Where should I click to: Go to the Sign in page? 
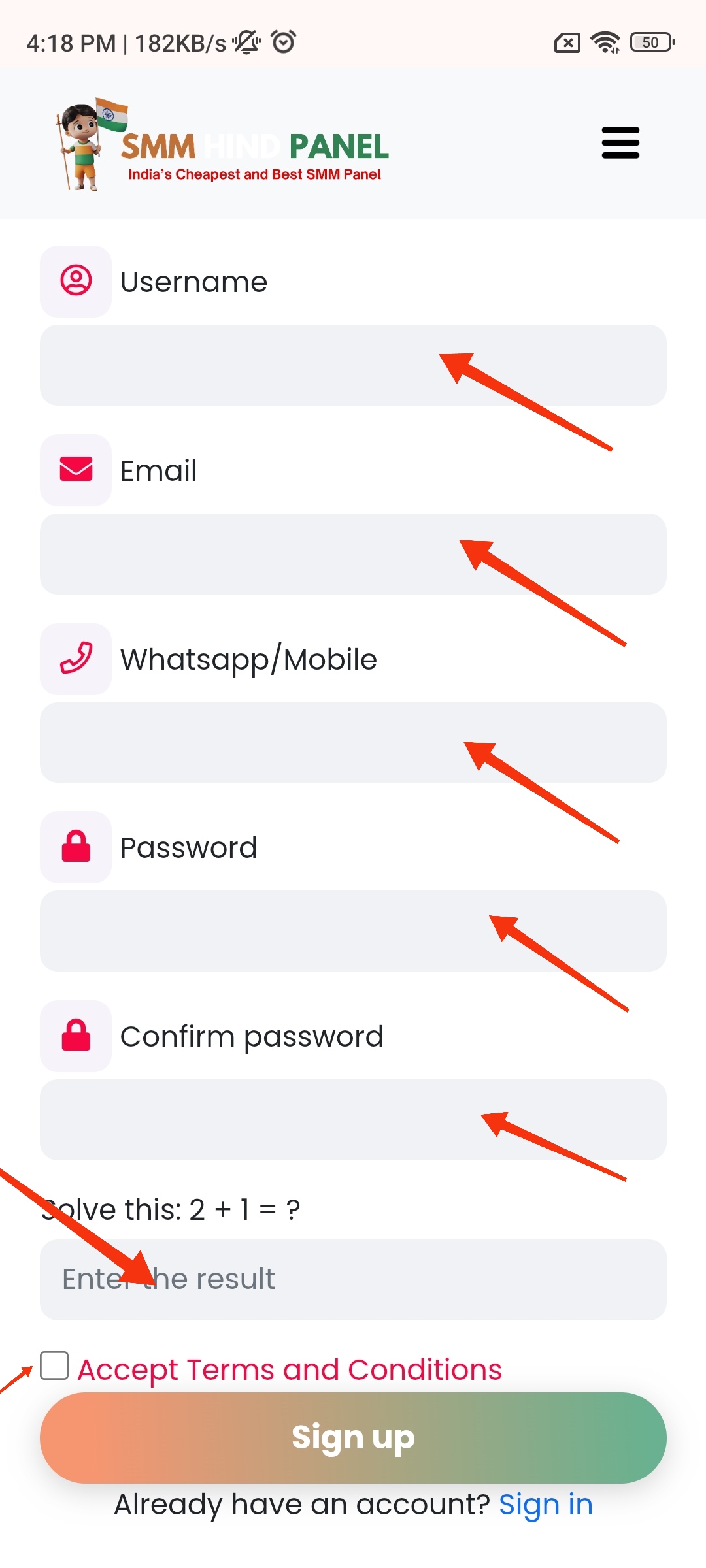pos(546,1505)
